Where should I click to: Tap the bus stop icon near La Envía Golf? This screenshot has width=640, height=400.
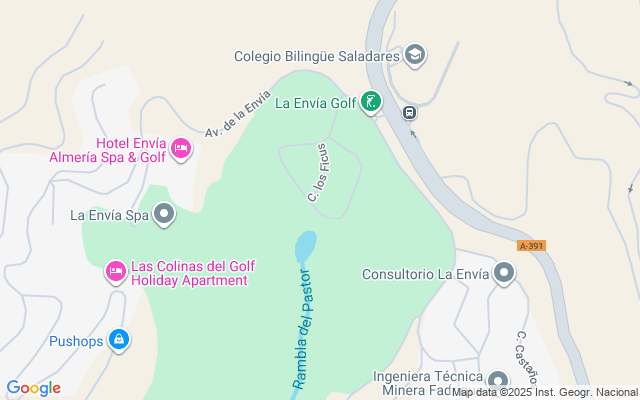click(409, 112)
